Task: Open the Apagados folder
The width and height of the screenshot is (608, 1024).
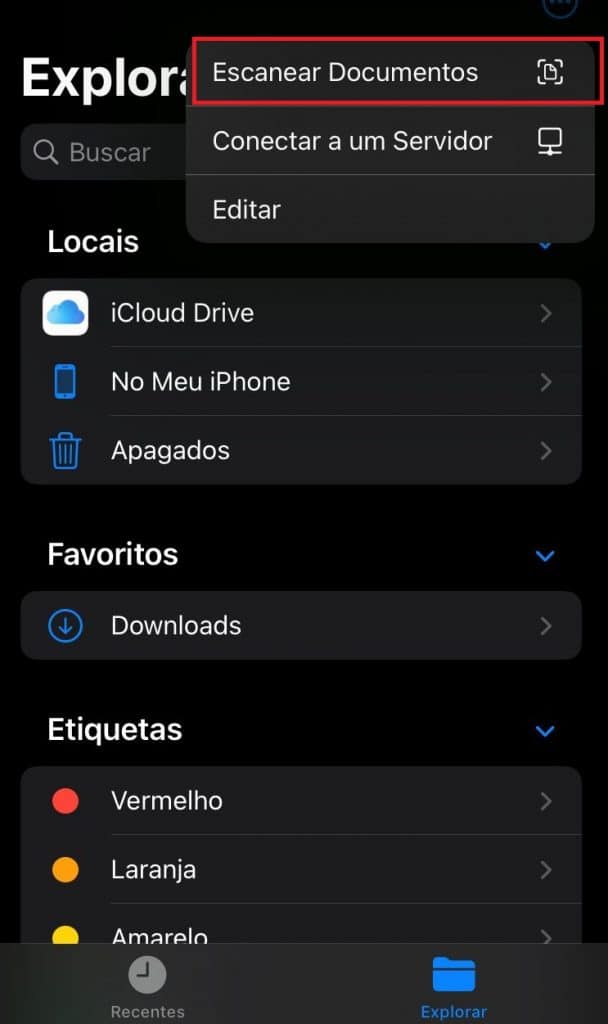Action: (x=301, y=450)
